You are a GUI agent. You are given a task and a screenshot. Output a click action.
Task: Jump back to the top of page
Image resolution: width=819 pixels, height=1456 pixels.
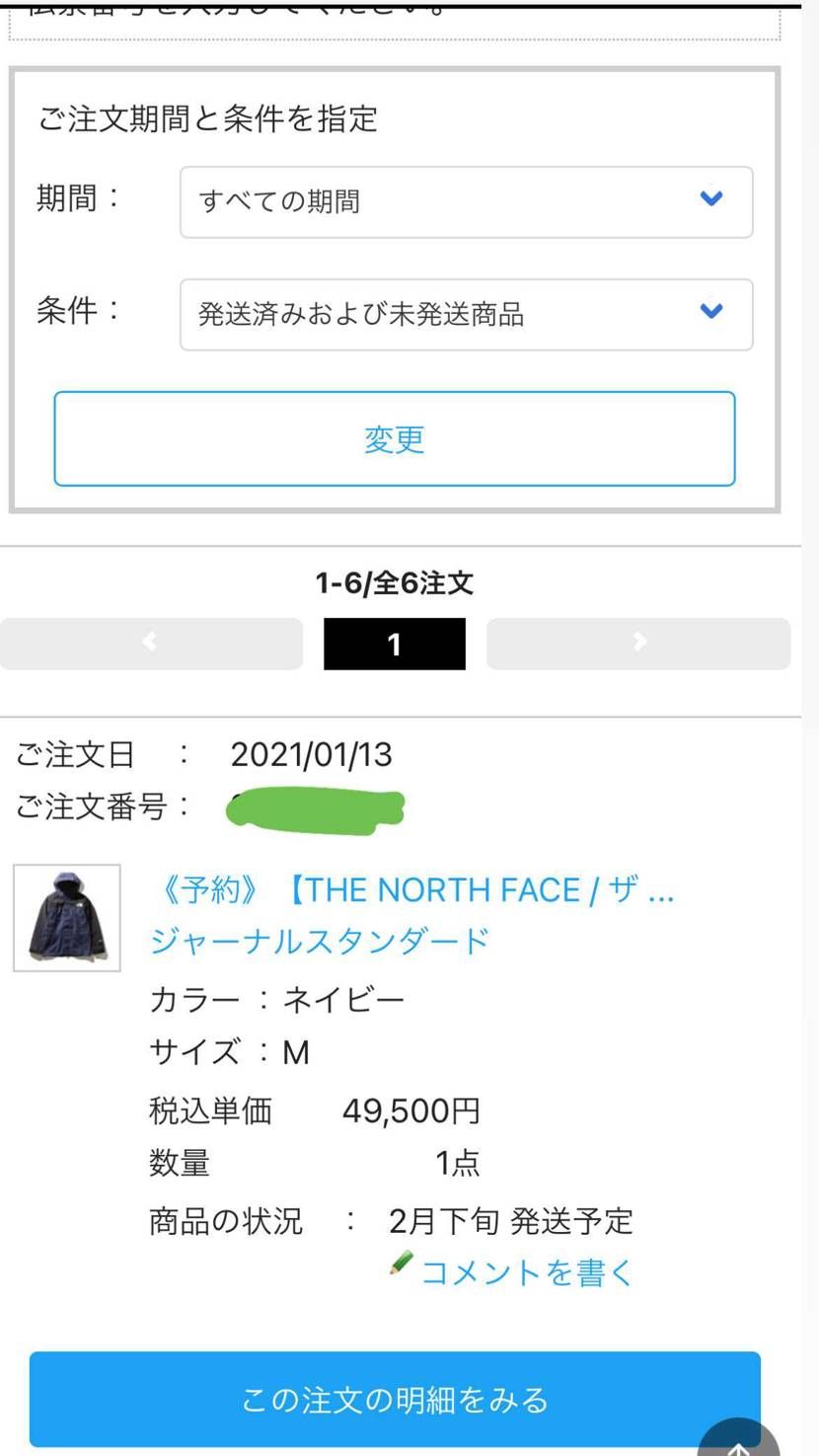[739, 1443]
